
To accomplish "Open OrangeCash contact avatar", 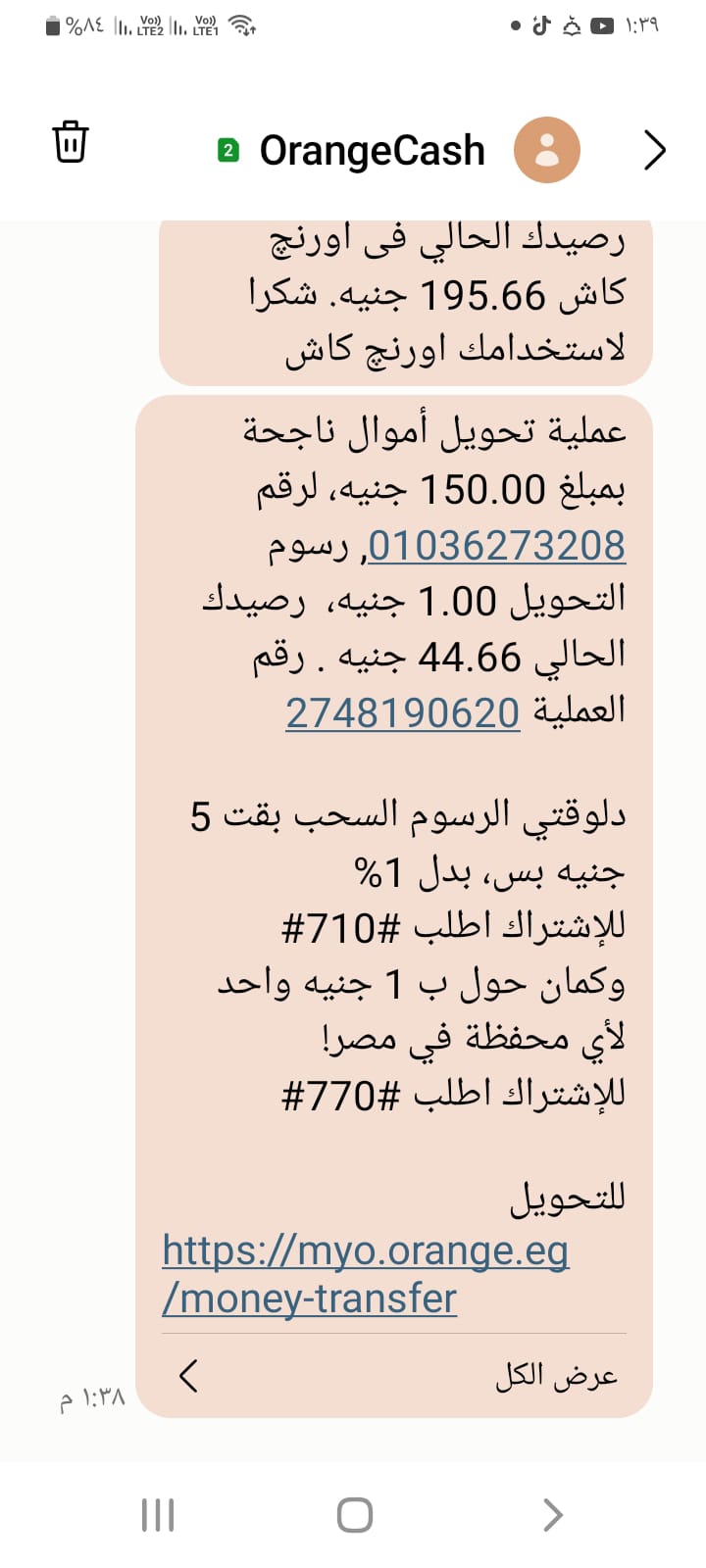I will [547, 150].
